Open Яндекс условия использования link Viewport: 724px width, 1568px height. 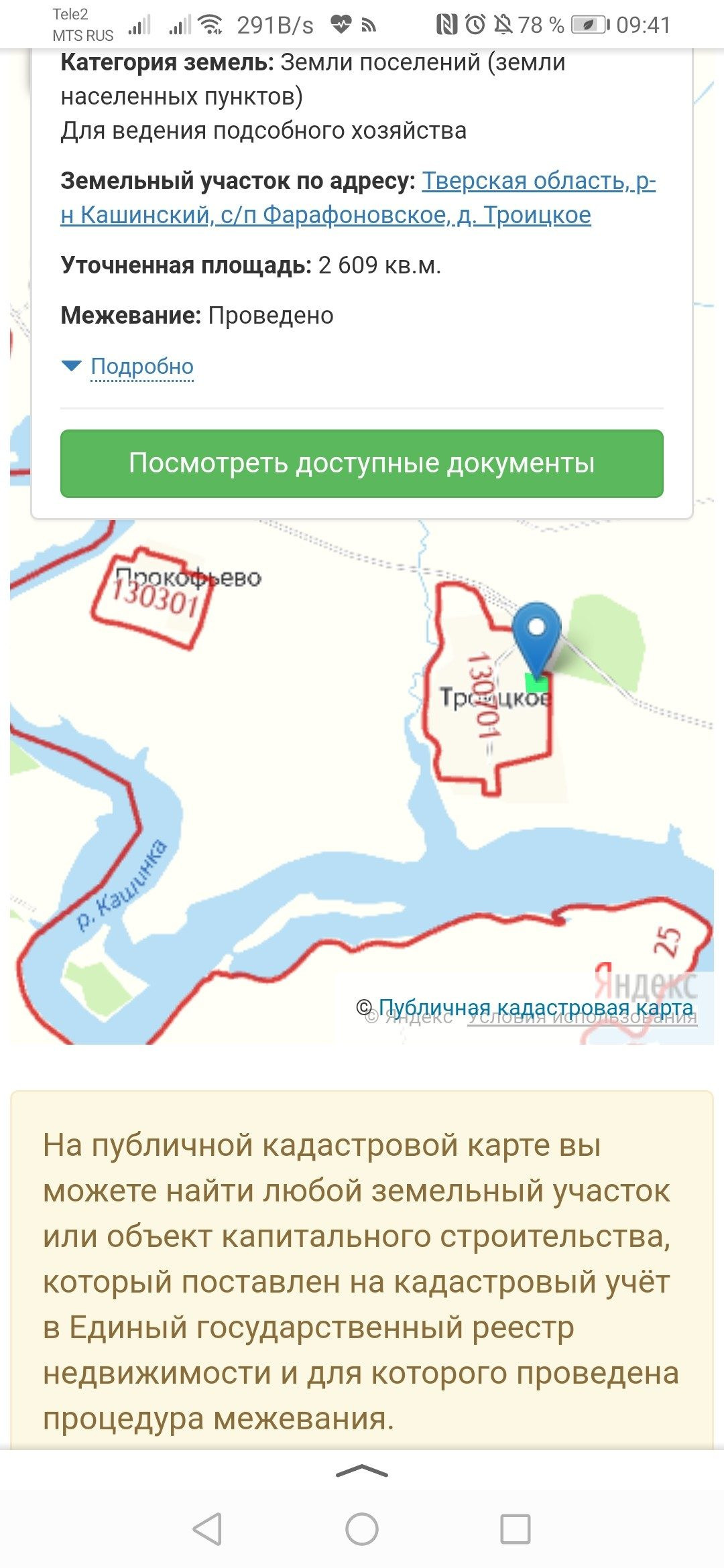[x=582, y=1018]
